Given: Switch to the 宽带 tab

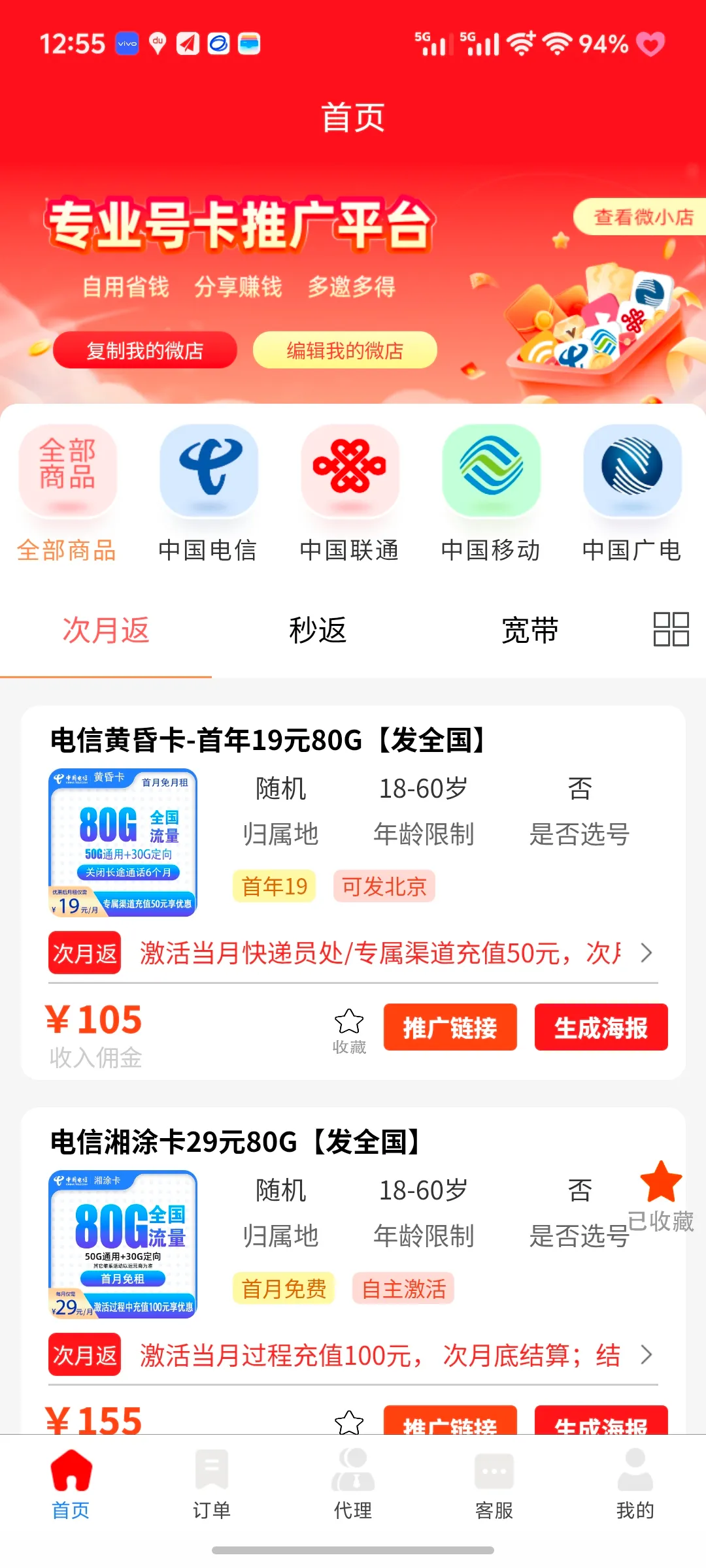Looking at the screenshot, I should [529, 630].
